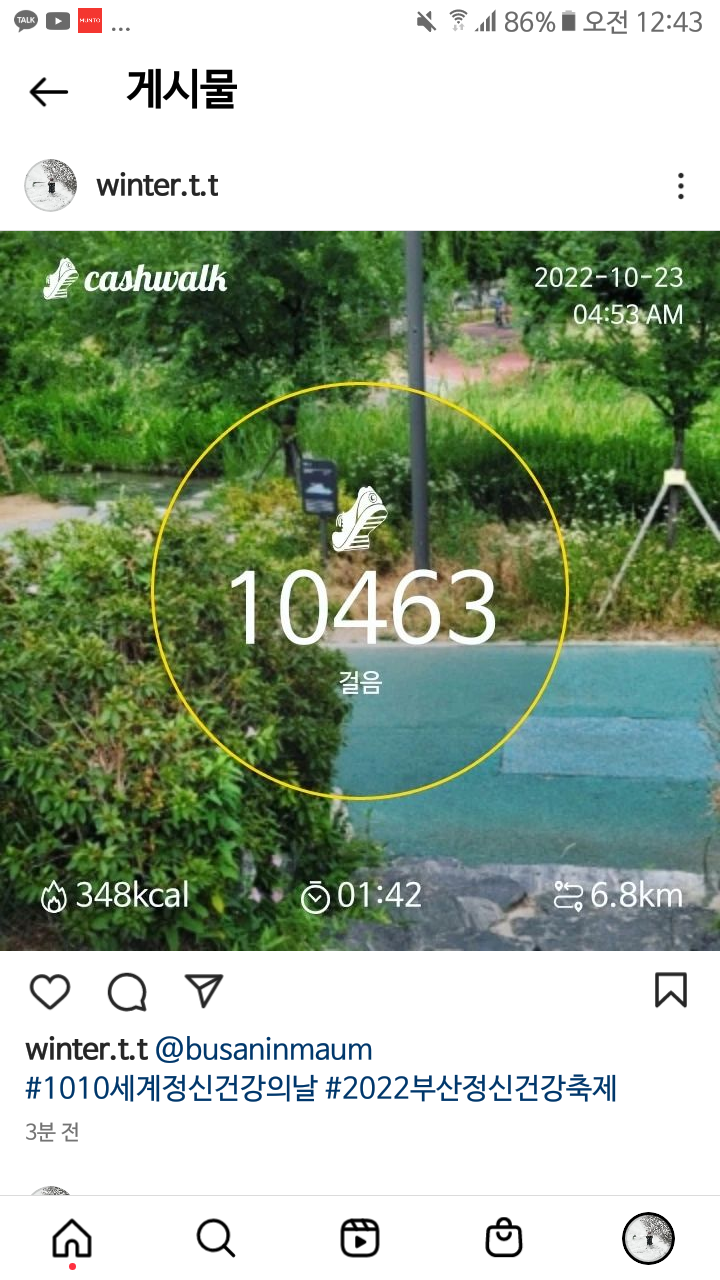Screen dimensions: 720x1280
Task: Share the post via paper plane
Action: click(x=204, y=991)
